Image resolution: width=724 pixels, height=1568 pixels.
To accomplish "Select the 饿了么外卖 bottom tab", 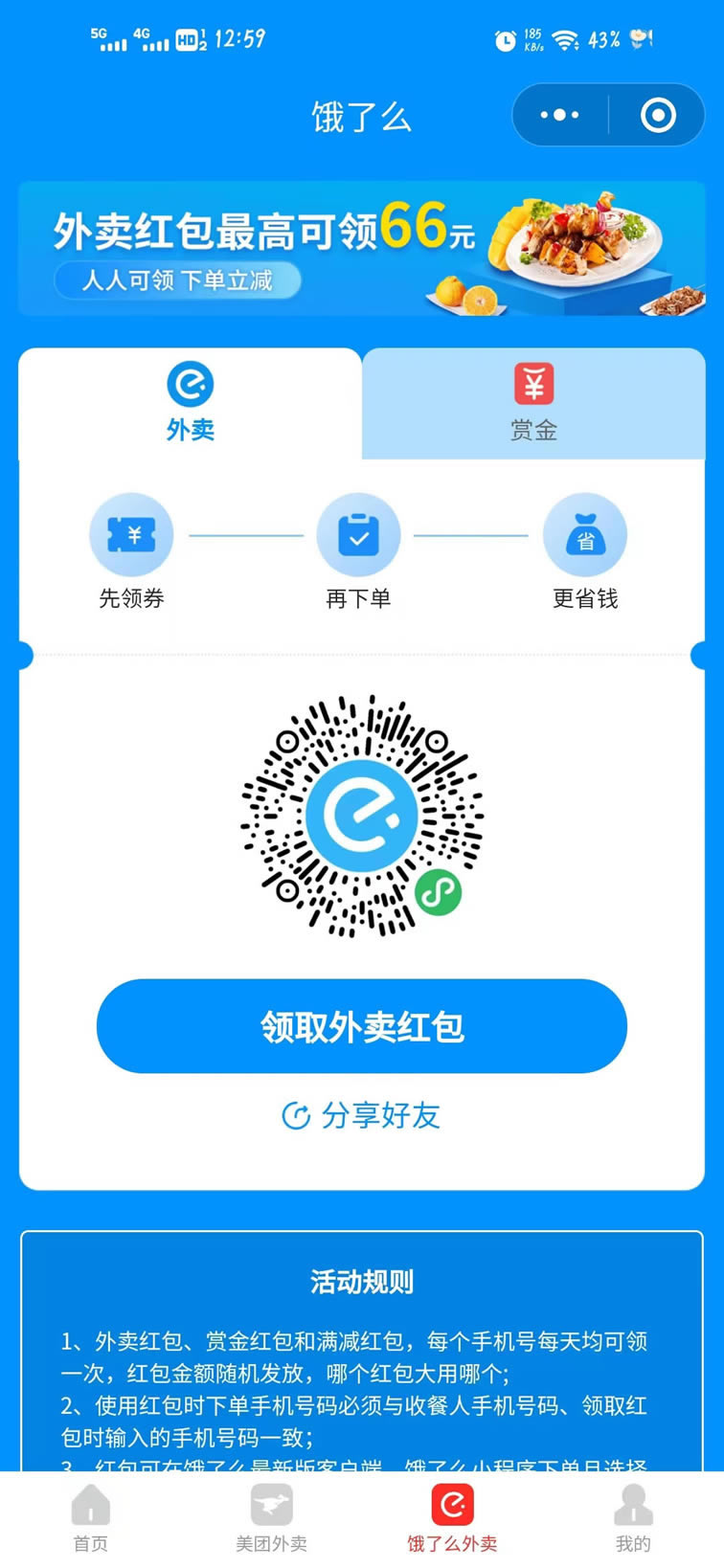I will coord(452,1518).
